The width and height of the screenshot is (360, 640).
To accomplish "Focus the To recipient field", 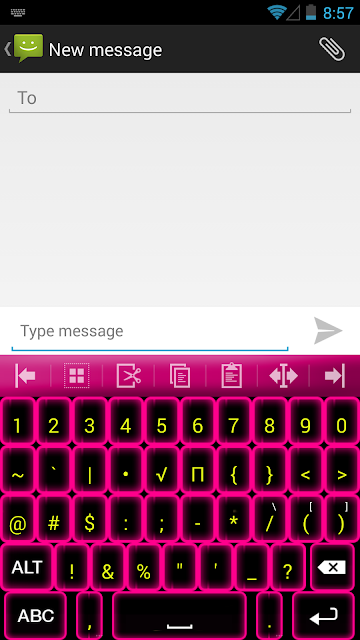I will point(180,98).
